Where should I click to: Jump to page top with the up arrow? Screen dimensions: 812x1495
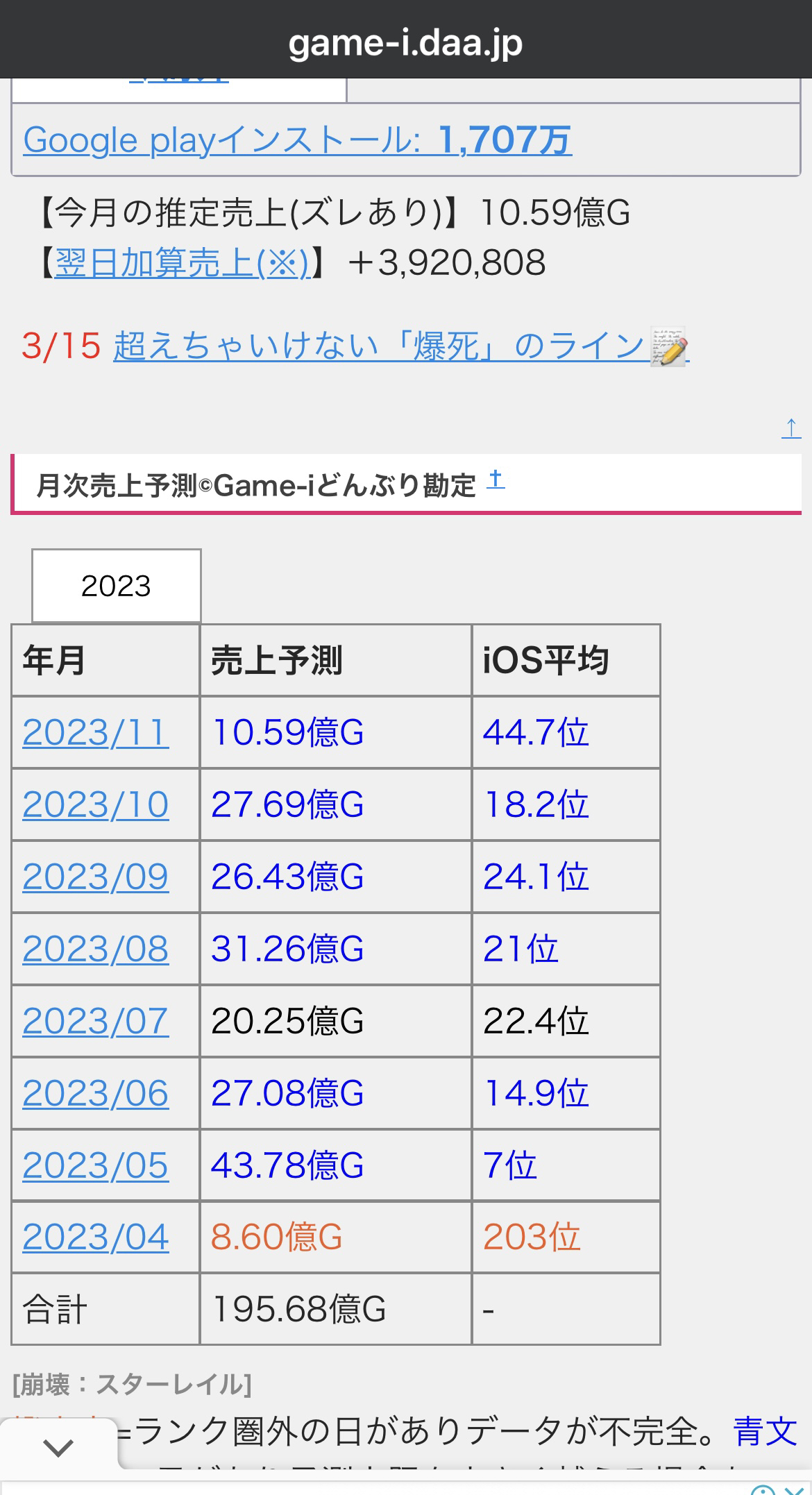click(791, 428)
